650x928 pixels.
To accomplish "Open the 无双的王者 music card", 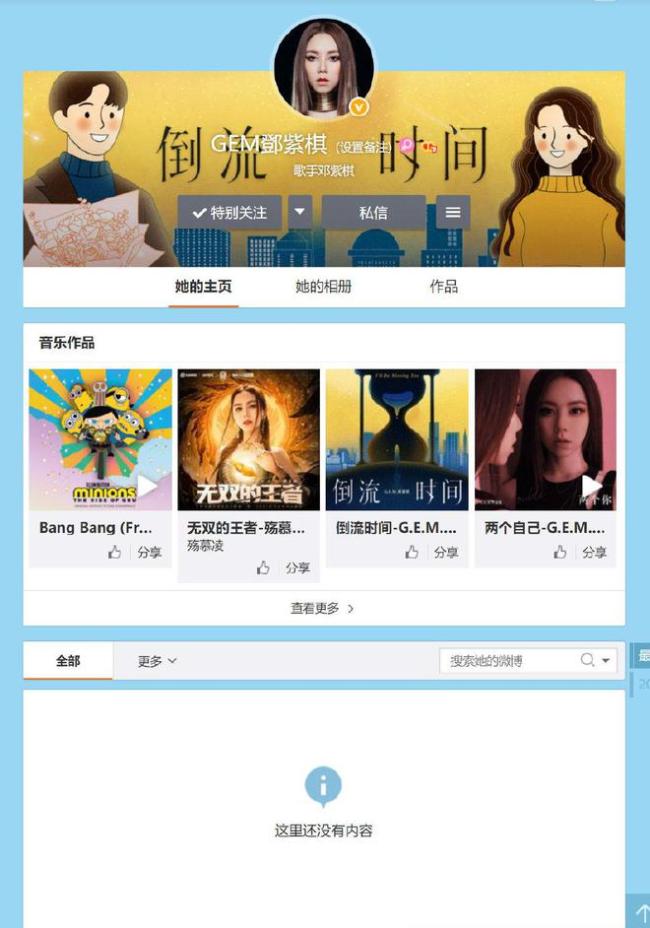I will 249,440.
